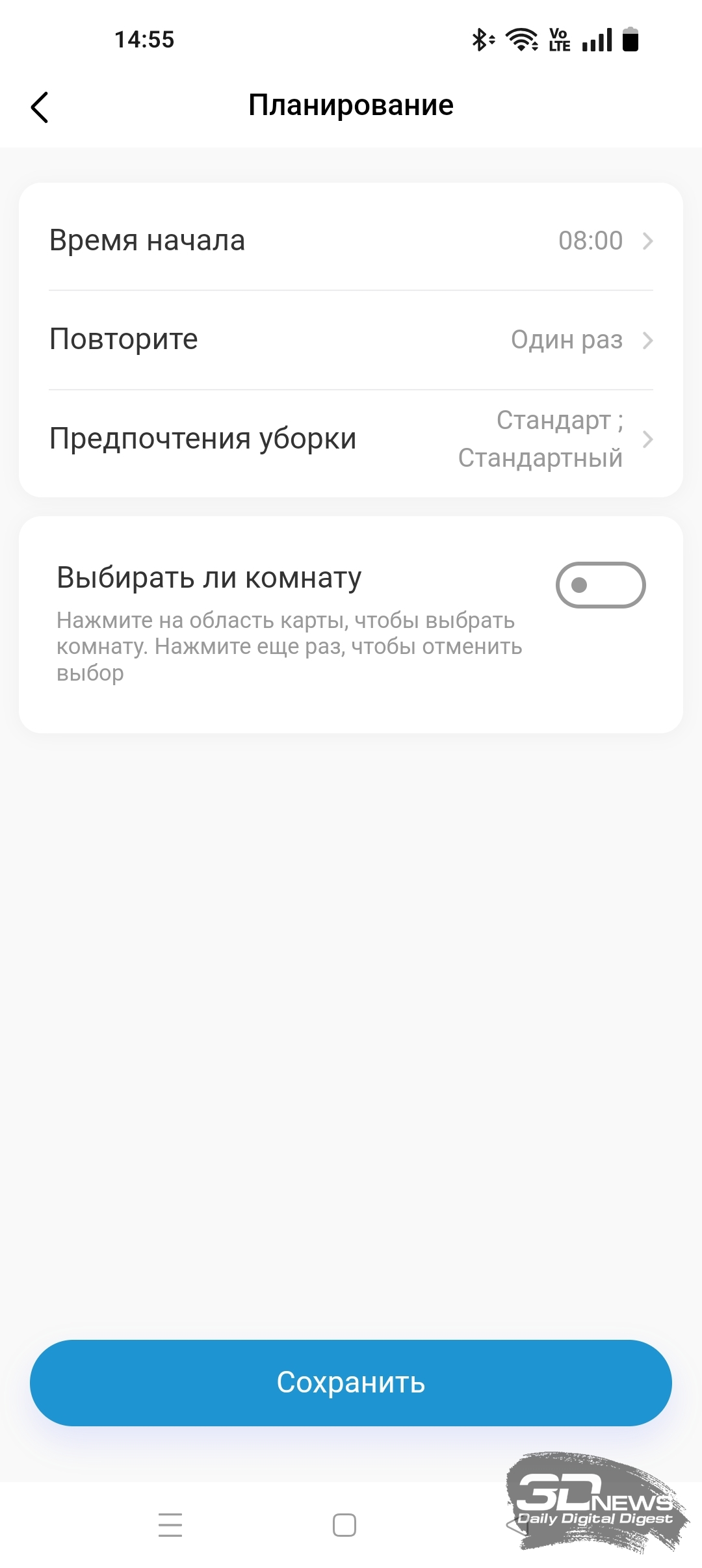Go back from the Планирование screen

click(40, 107)
